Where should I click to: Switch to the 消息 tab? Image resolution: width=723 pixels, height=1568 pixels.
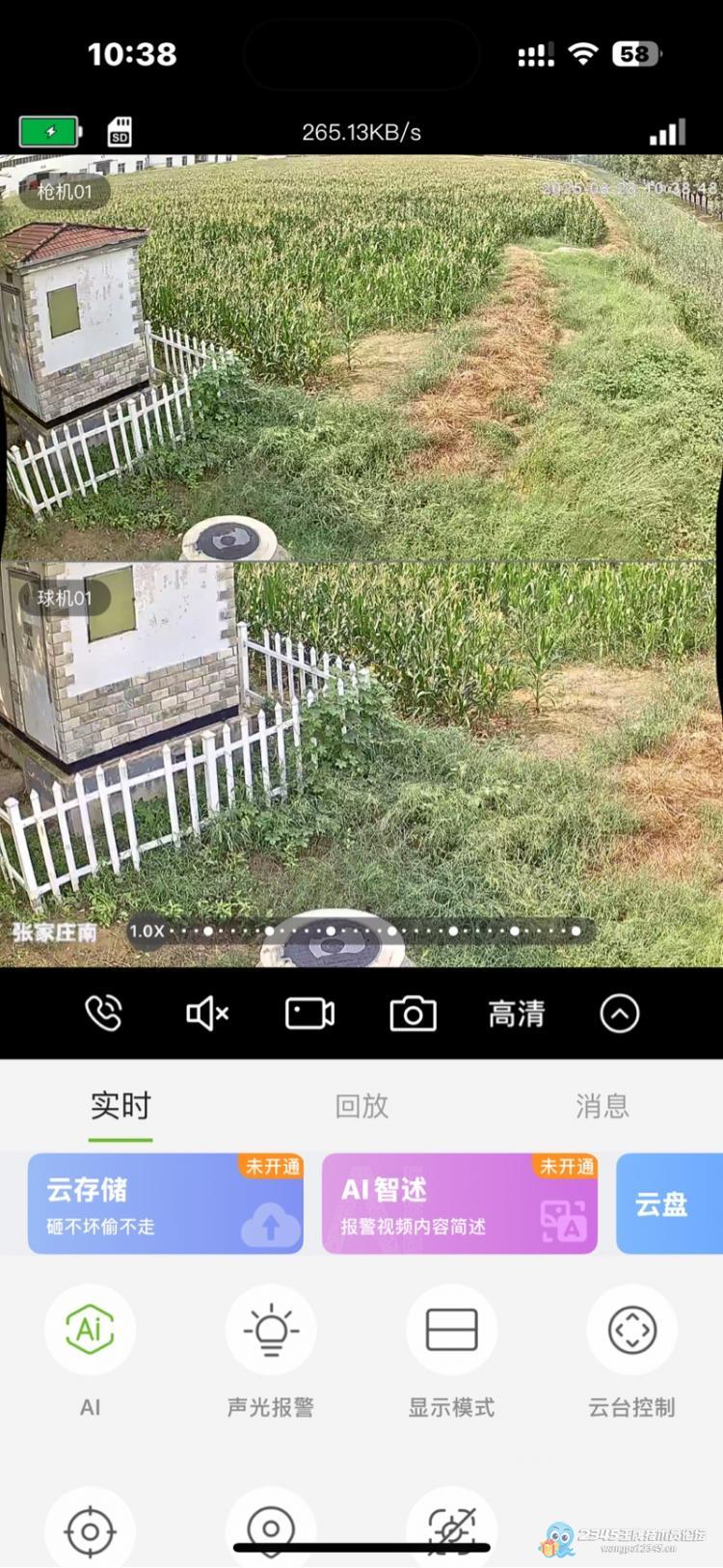pyautogui.click(x=602, y=1105)
